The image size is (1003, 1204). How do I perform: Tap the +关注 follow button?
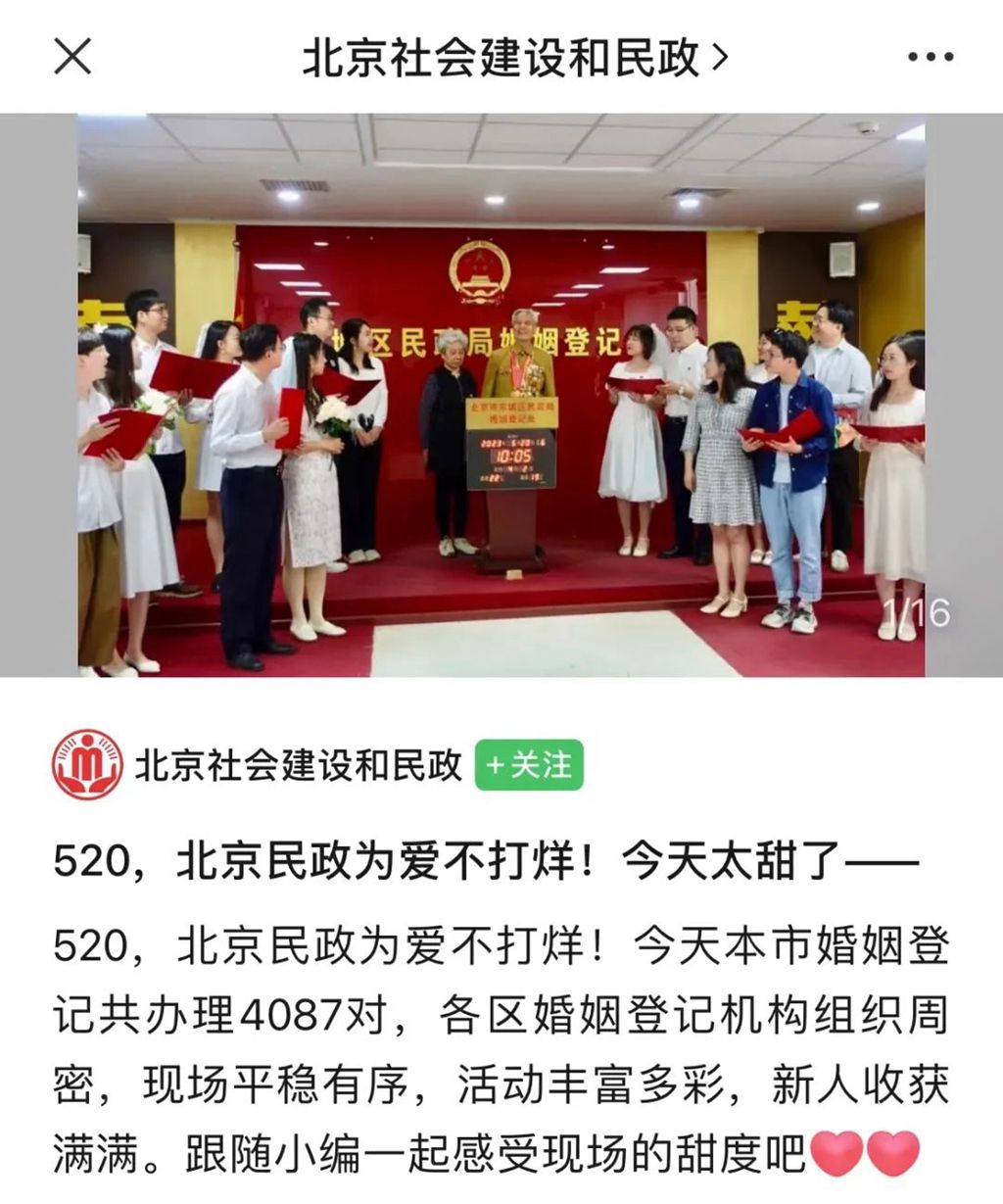pos(529,765)
